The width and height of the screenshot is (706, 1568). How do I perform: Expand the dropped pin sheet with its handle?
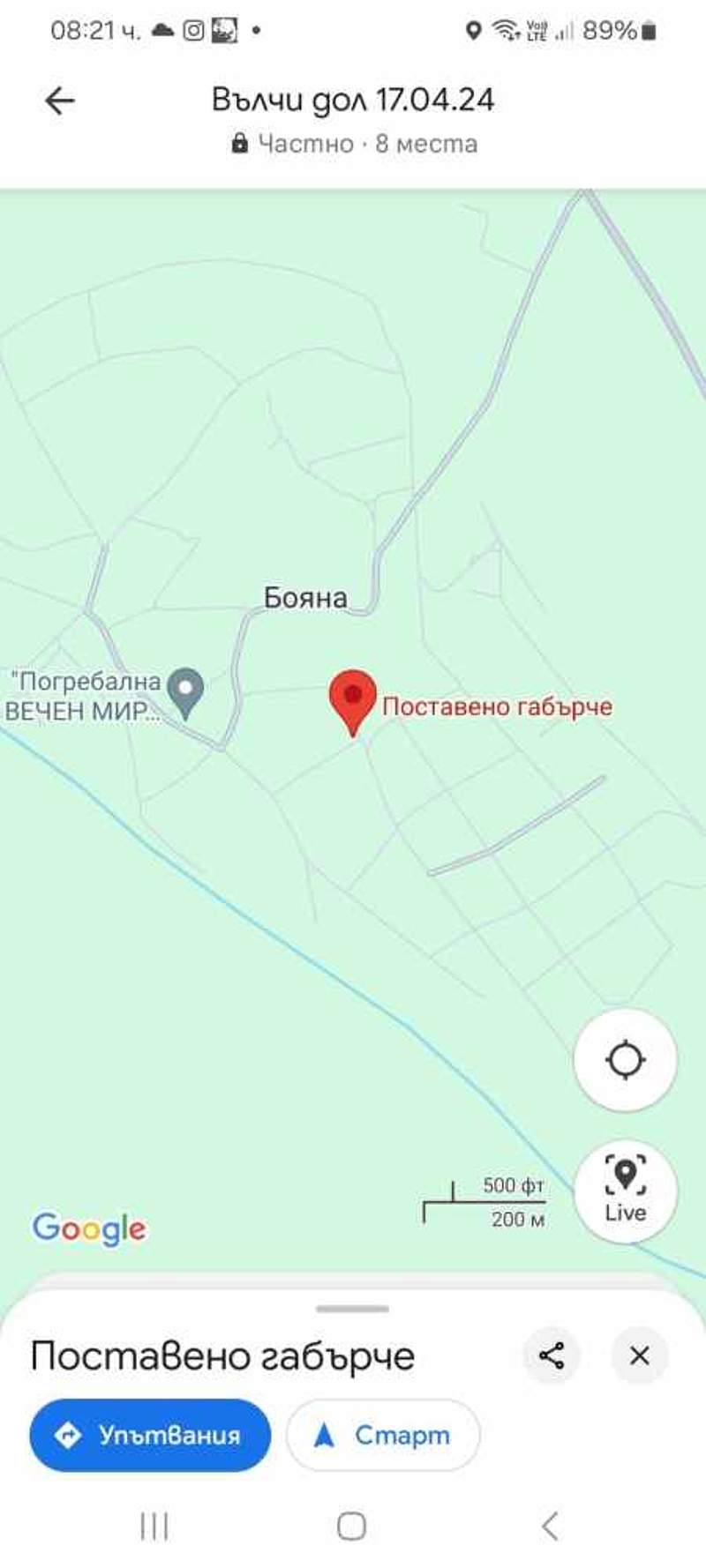(x=352, y=1309)
